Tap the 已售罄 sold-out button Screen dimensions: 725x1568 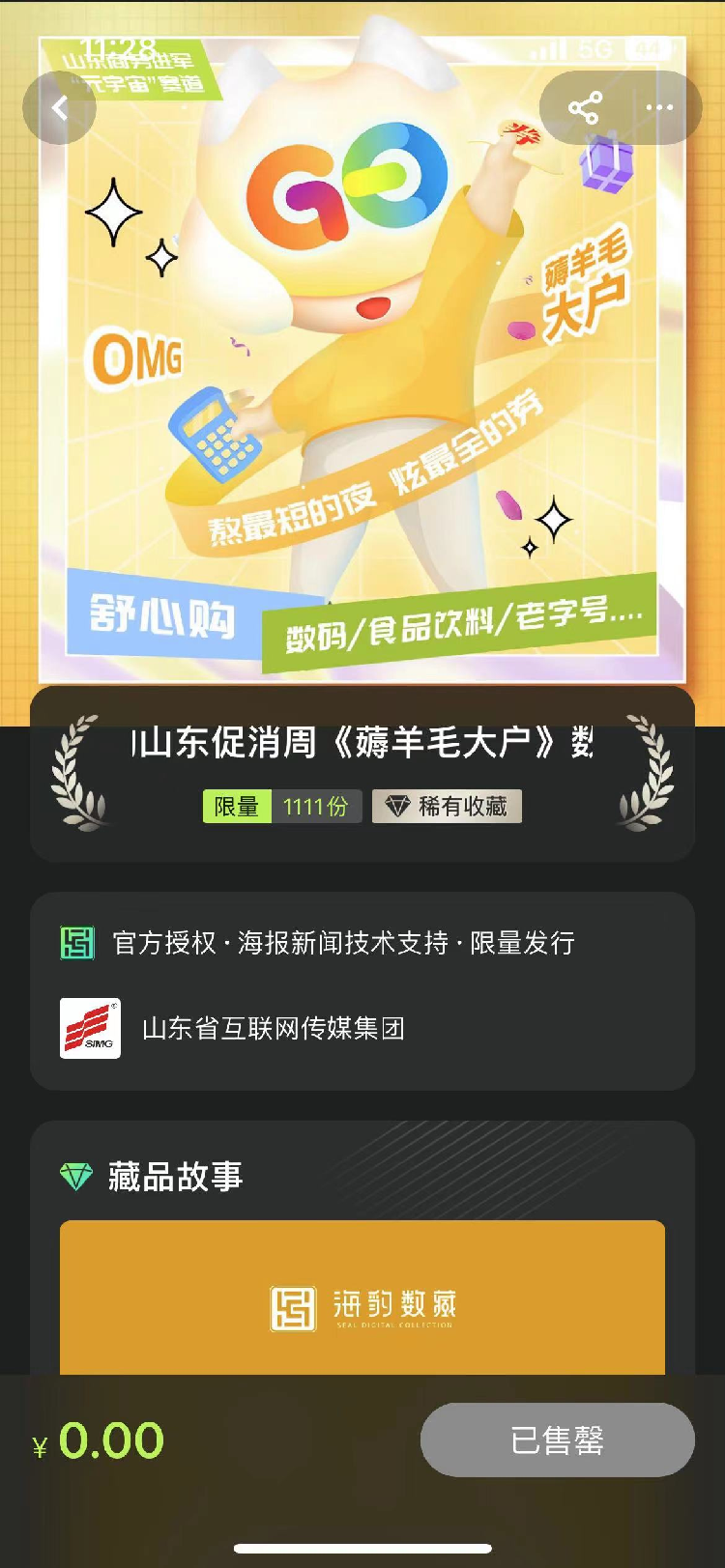557,1440
